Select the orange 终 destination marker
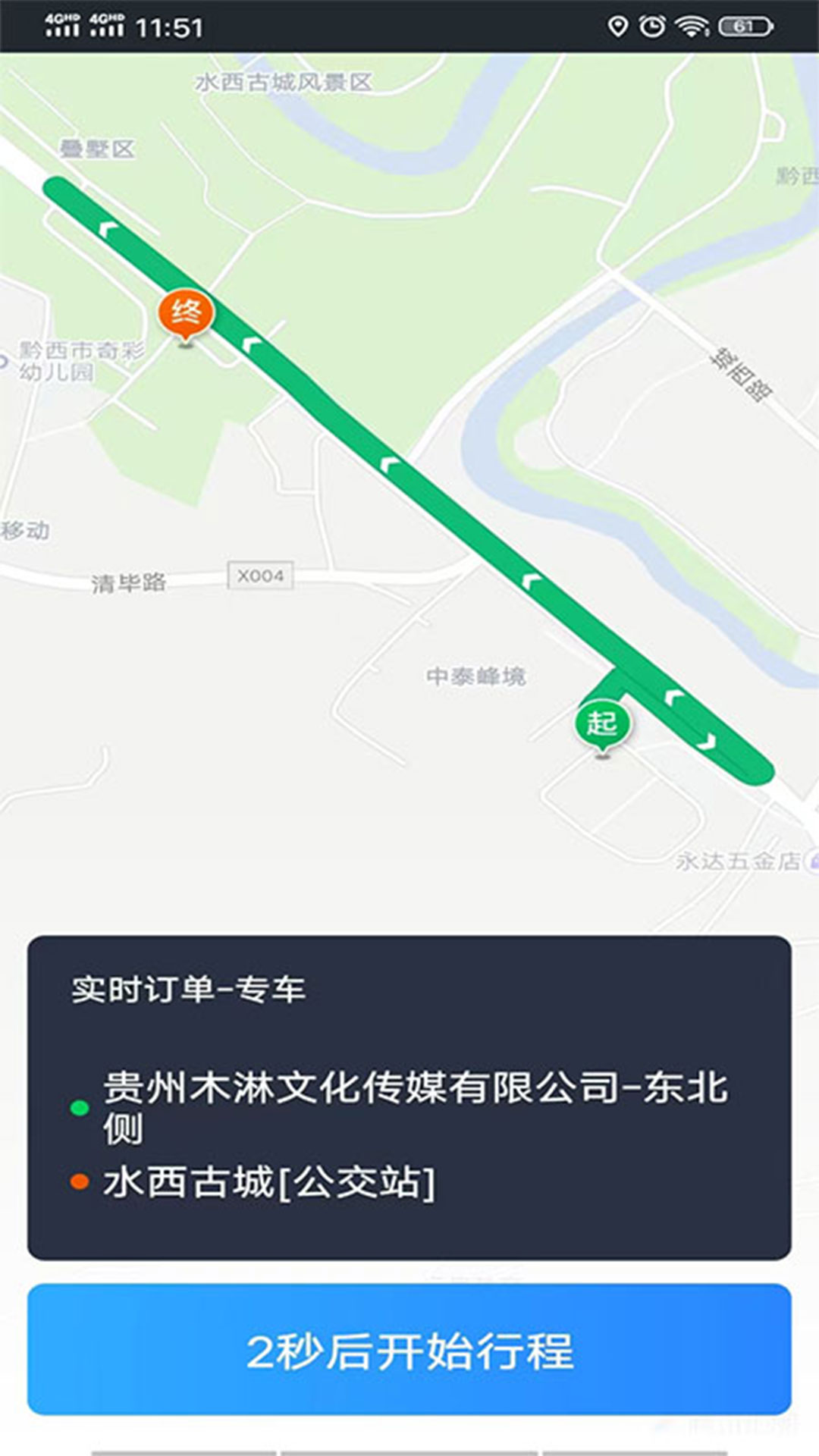Screen dimensions: 819x1456 pos(186,312)
